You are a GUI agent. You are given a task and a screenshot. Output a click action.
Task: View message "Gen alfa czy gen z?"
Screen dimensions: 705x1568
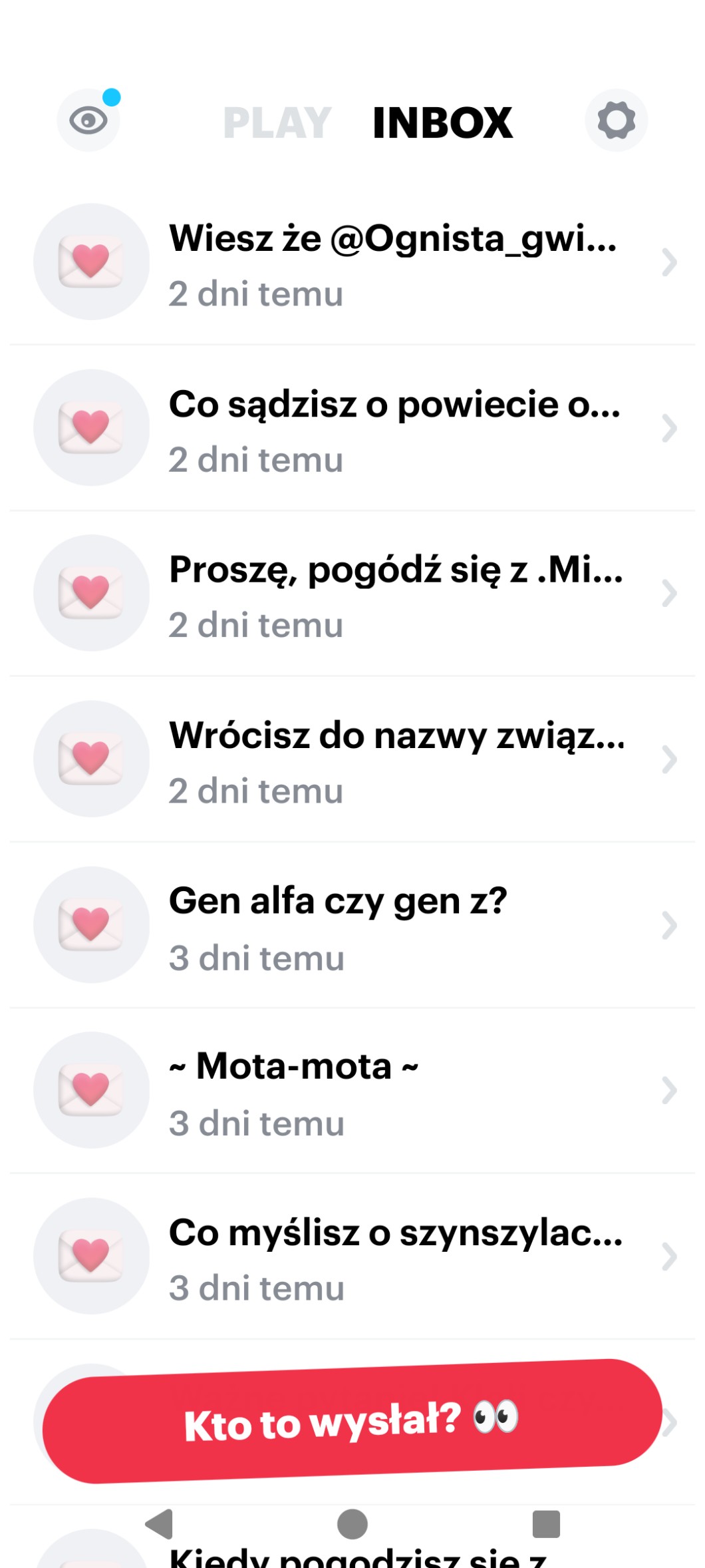coord(392,925)
